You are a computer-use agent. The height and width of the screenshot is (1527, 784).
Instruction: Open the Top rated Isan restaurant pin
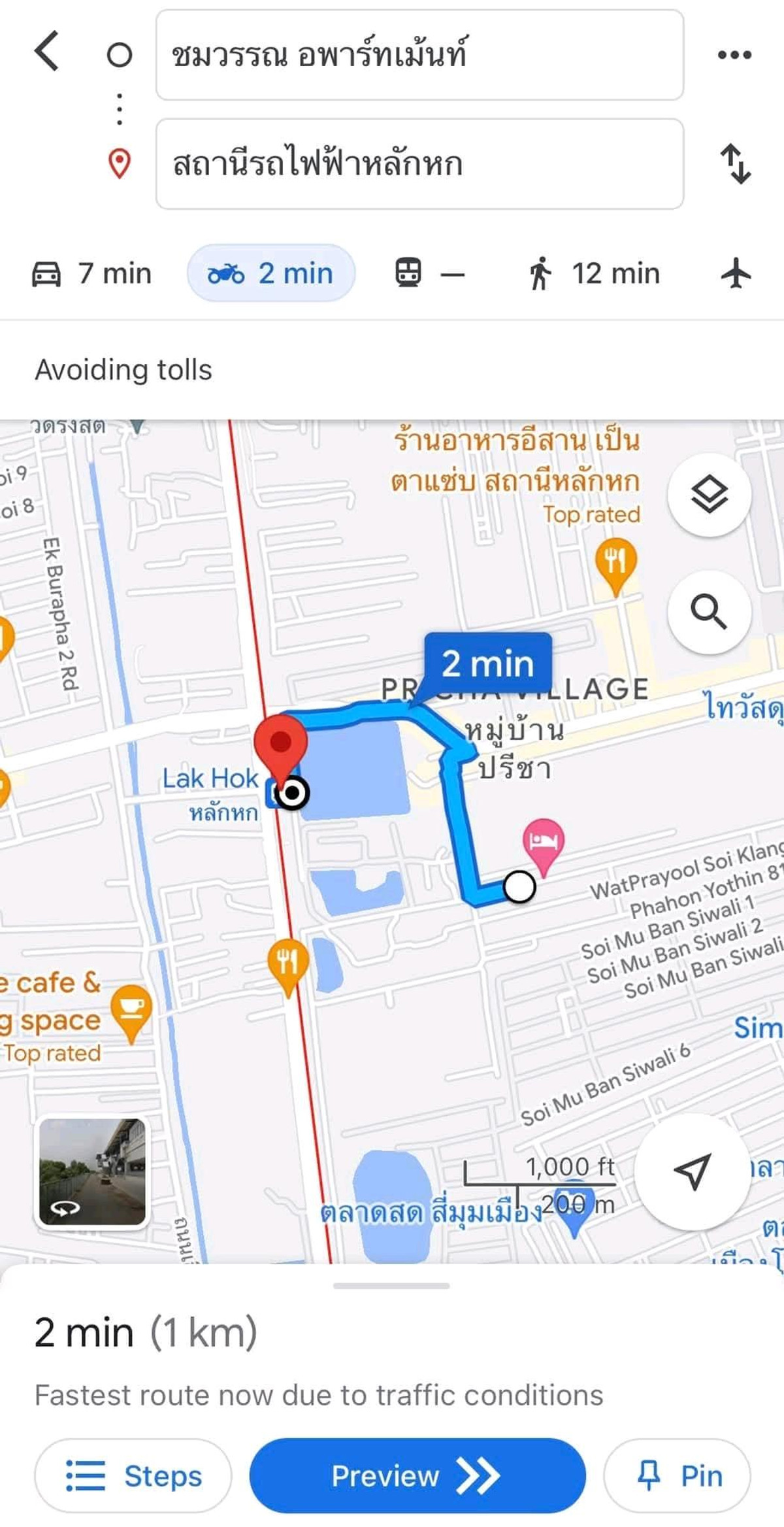[x=615, y=563]
